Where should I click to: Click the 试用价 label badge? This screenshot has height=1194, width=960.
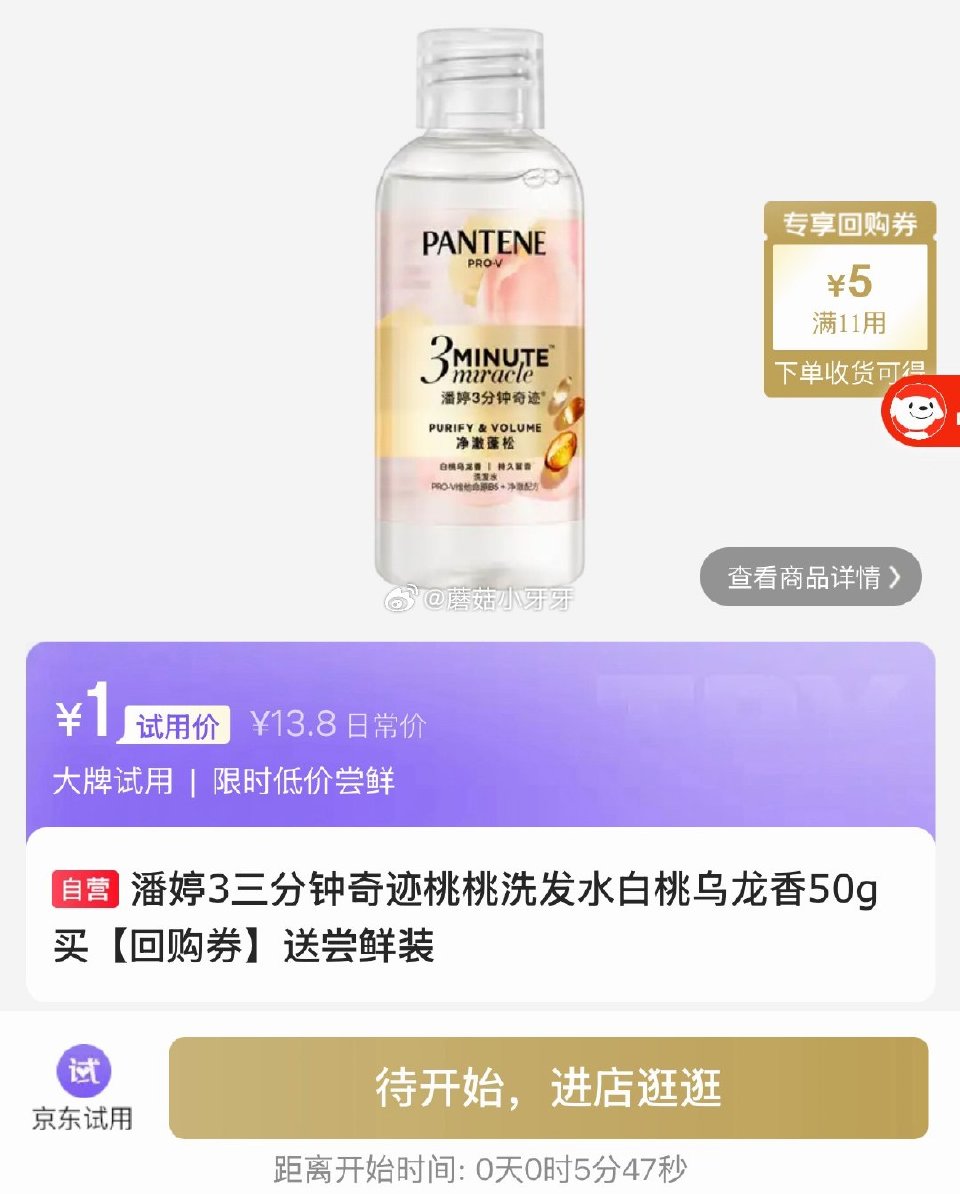coord(178,722)
